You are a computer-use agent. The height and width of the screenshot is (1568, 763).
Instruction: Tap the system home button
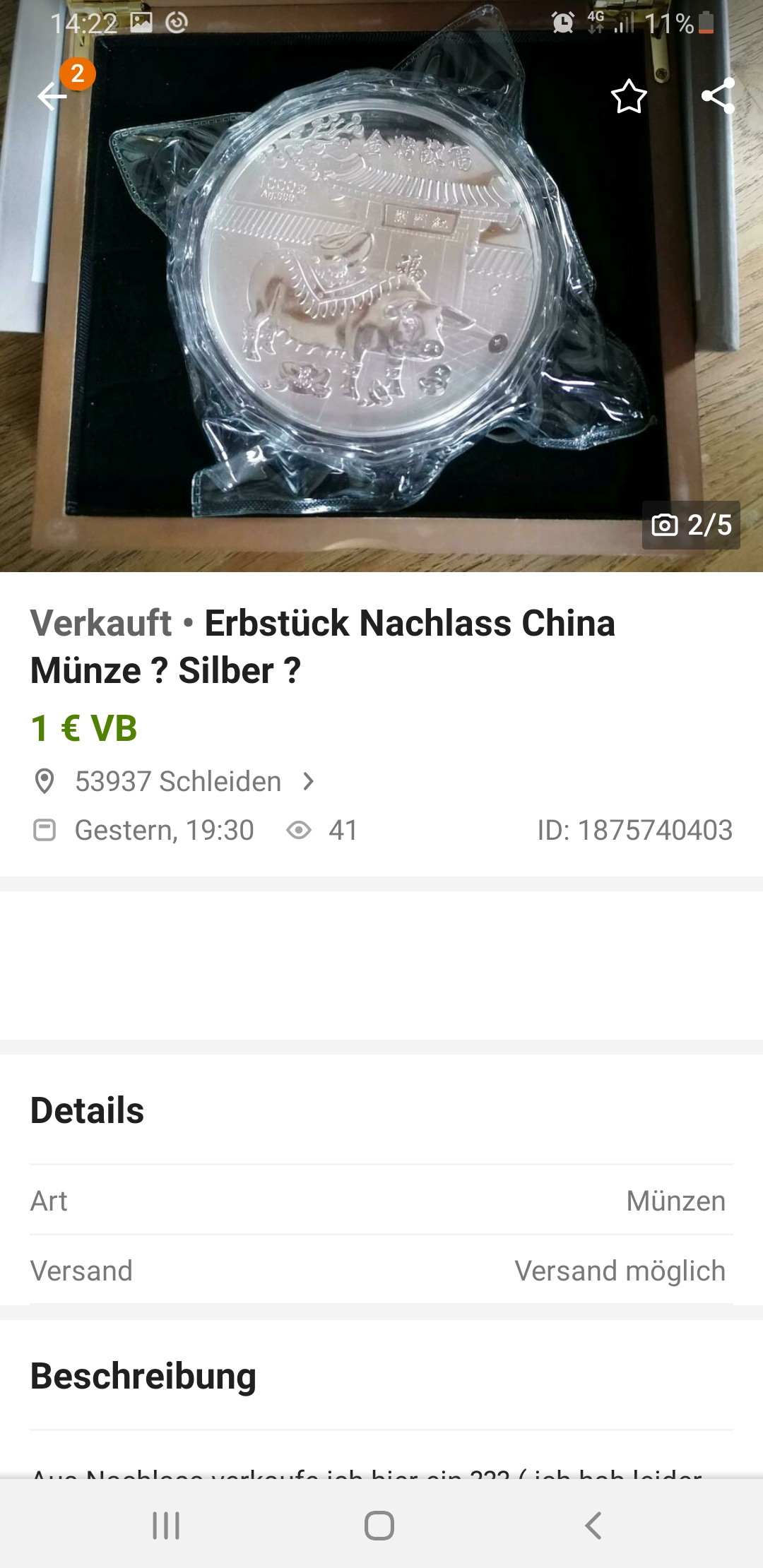(x=379, y=1525)
